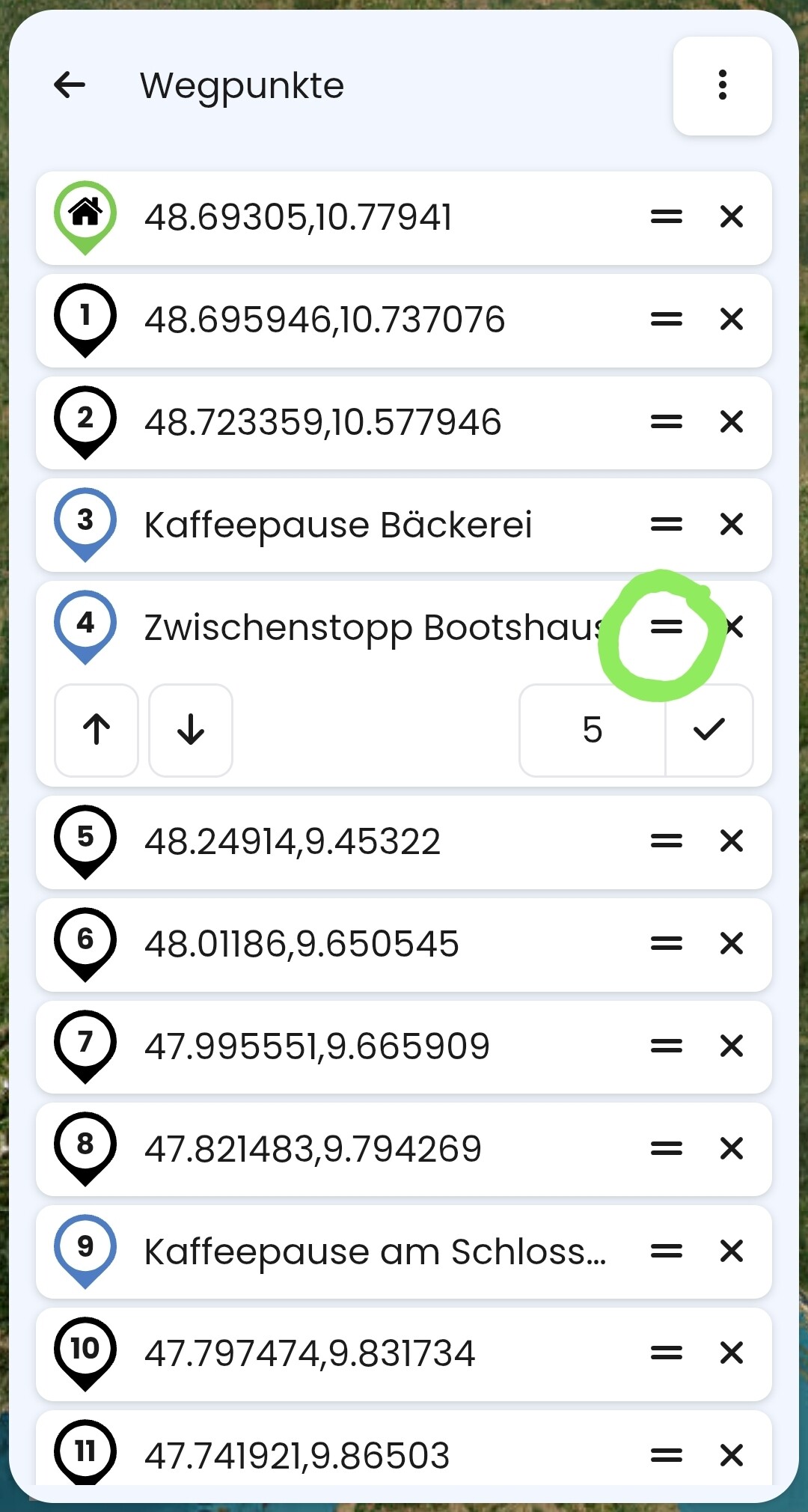Remove waypoint 48.24914,9.45322

(731, 841)
